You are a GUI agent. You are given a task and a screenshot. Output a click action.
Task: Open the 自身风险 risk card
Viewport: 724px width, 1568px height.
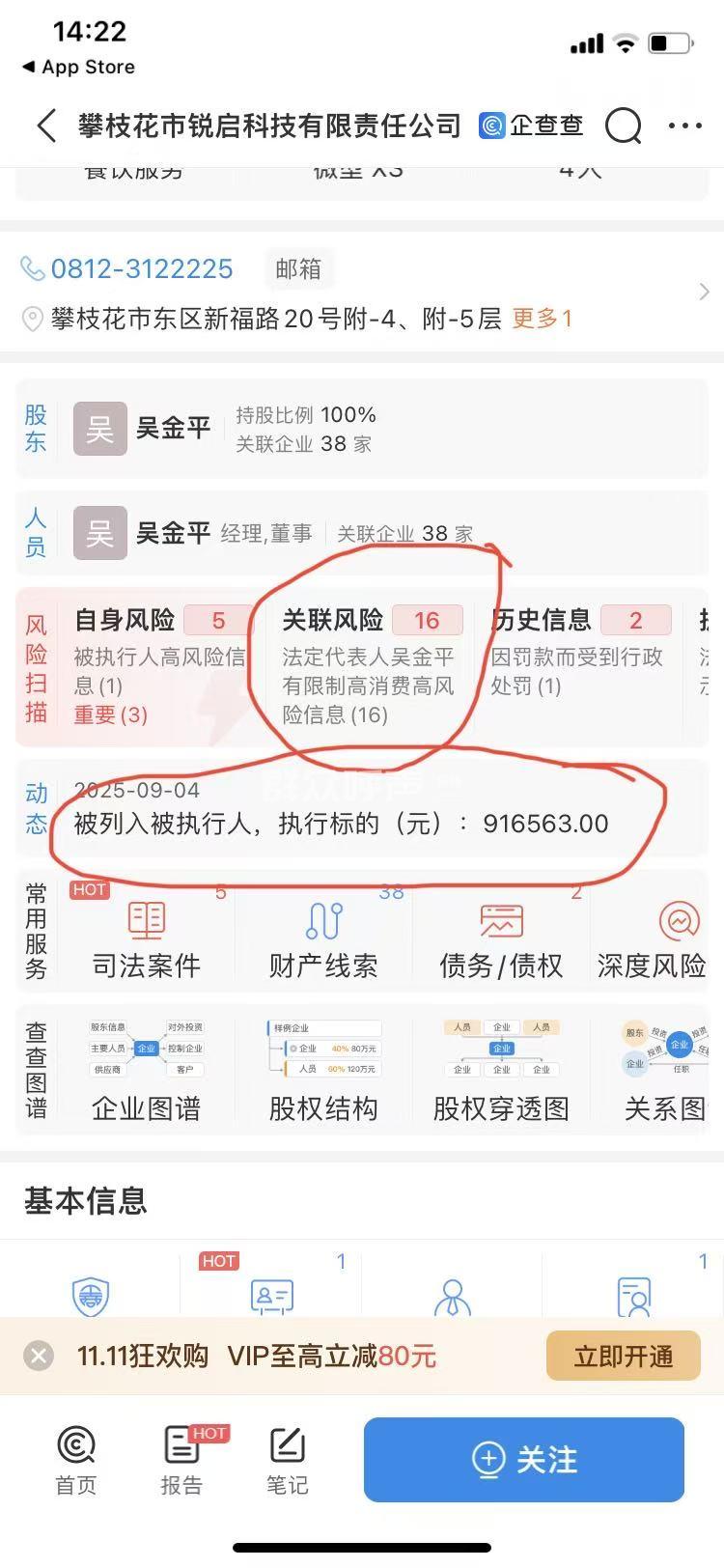click(160, 666)
